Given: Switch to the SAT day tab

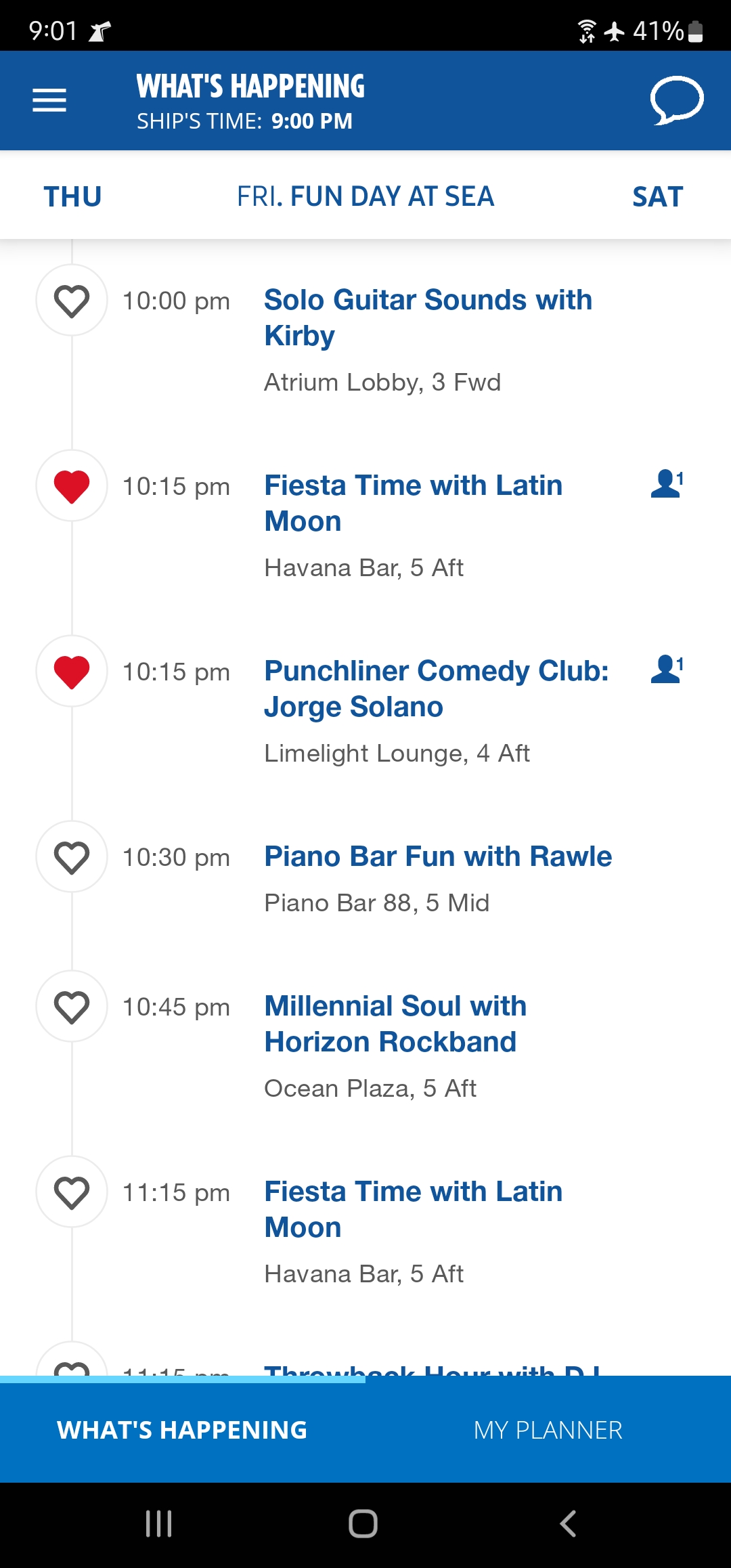Looking at the screenshot, I should coord(658,197).
